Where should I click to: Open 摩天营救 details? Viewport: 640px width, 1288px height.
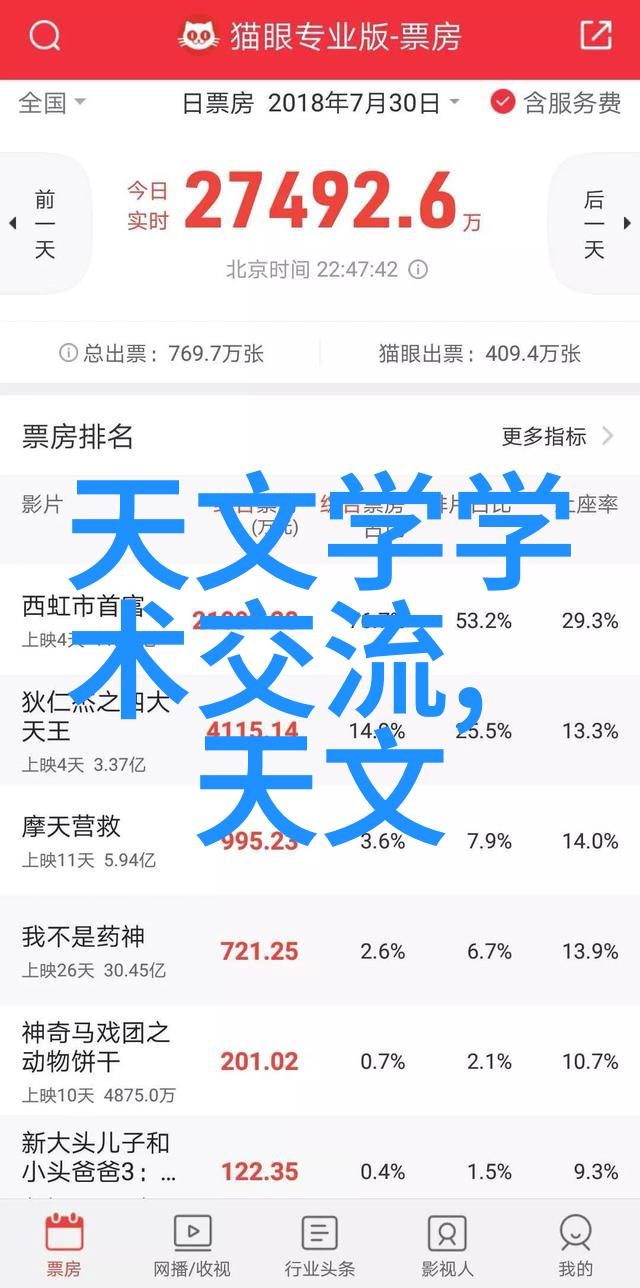(320, 841)
